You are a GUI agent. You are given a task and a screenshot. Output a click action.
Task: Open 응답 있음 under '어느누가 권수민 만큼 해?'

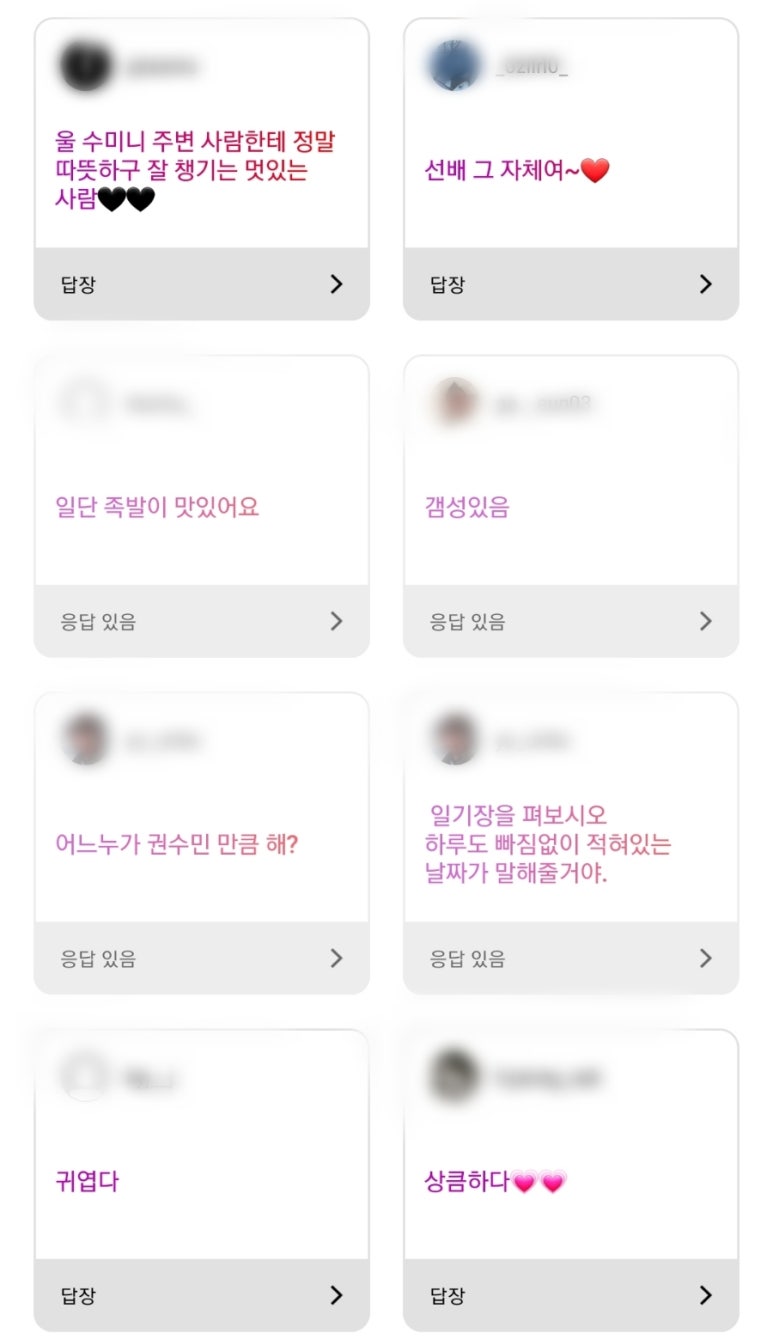tap(201, 958)
